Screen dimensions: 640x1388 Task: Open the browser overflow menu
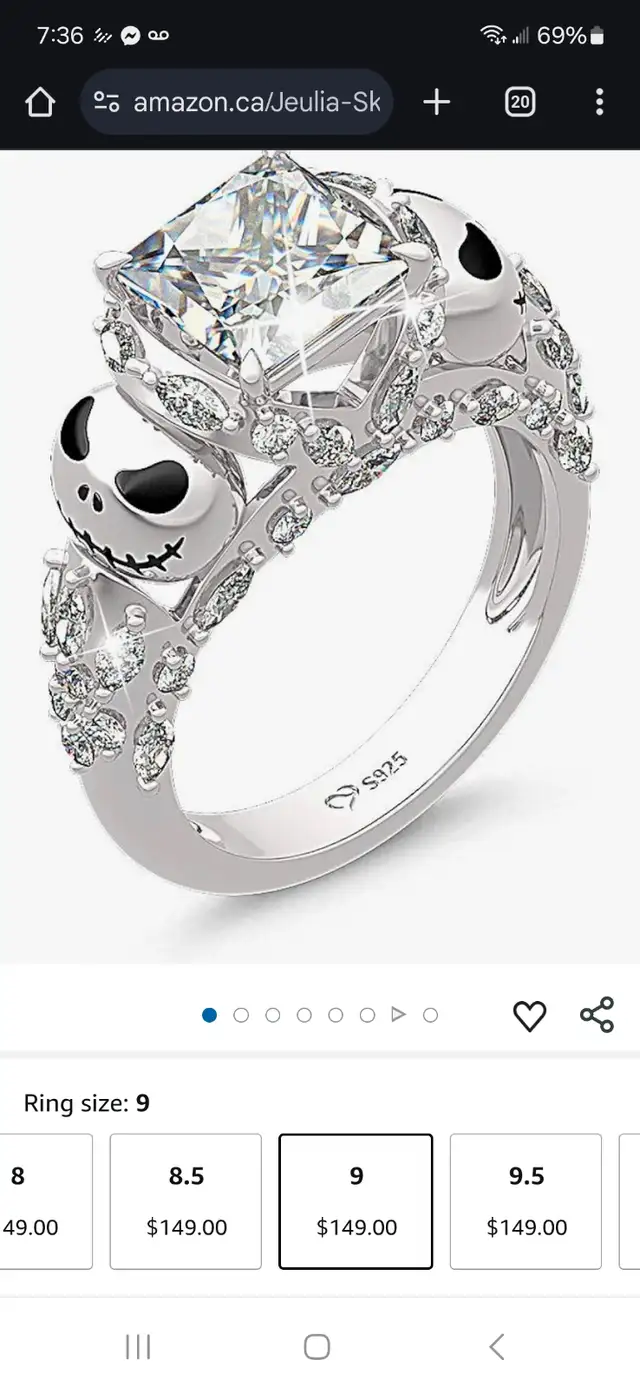[599, 102]
